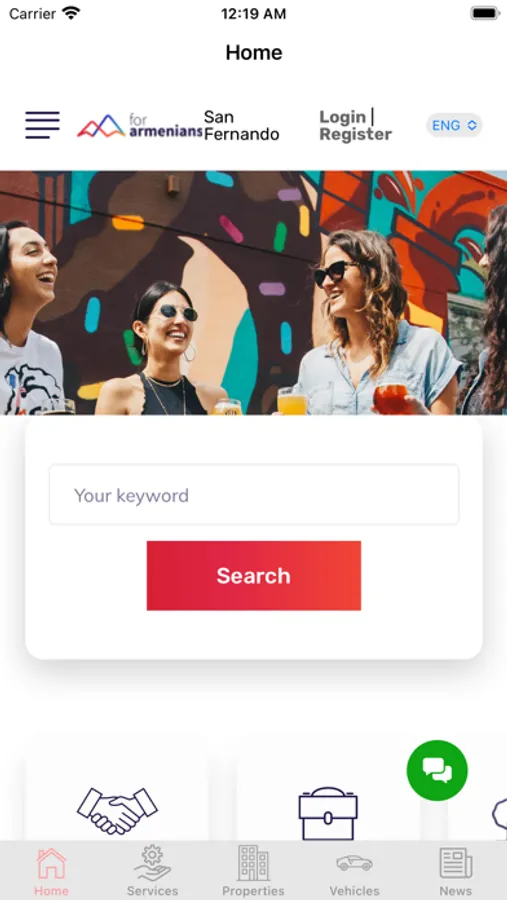Image resolution: width=507 pixels, height=900 pixels.
Task: Open the ENG language dropdown
Action: 454,125
